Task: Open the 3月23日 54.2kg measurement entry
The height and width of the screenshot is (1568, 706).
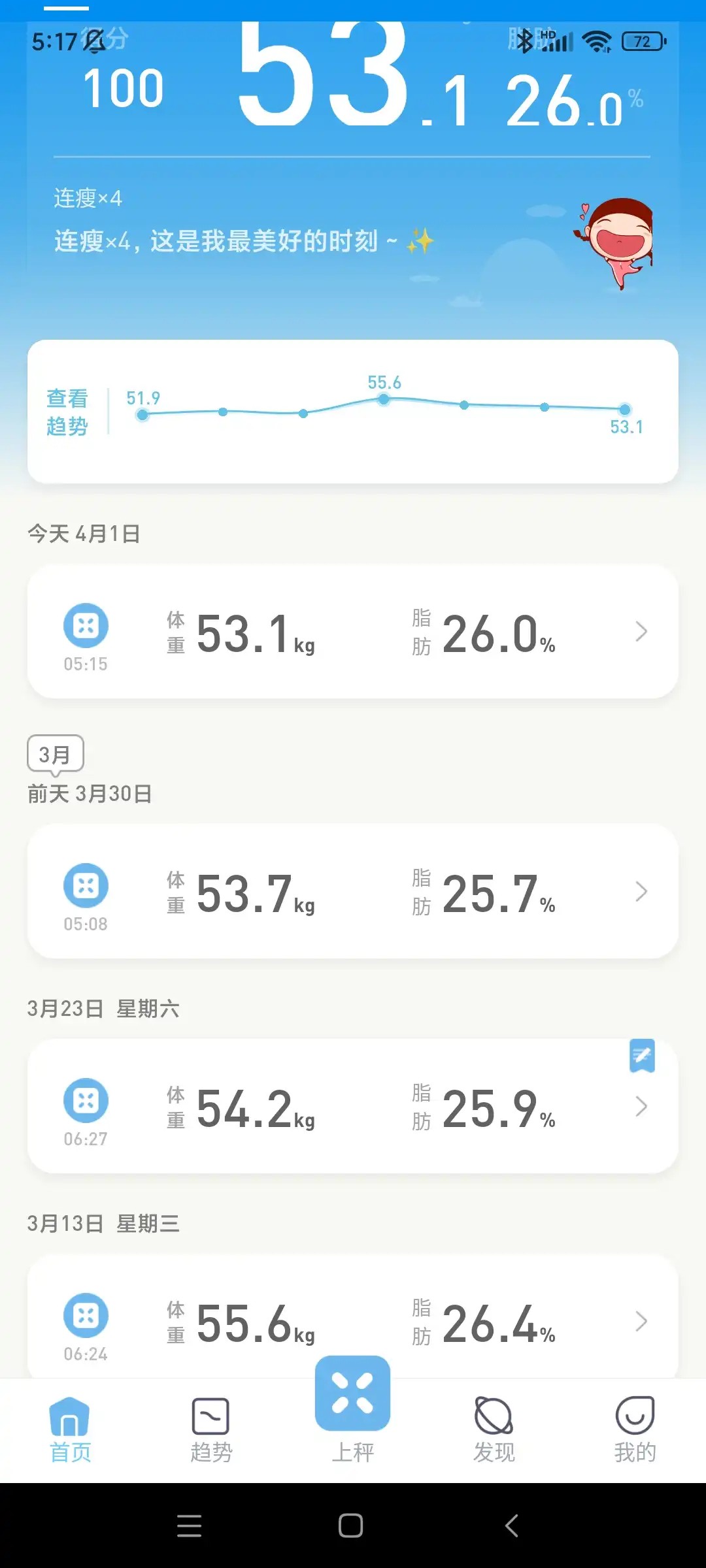Action: point(353,1107)
